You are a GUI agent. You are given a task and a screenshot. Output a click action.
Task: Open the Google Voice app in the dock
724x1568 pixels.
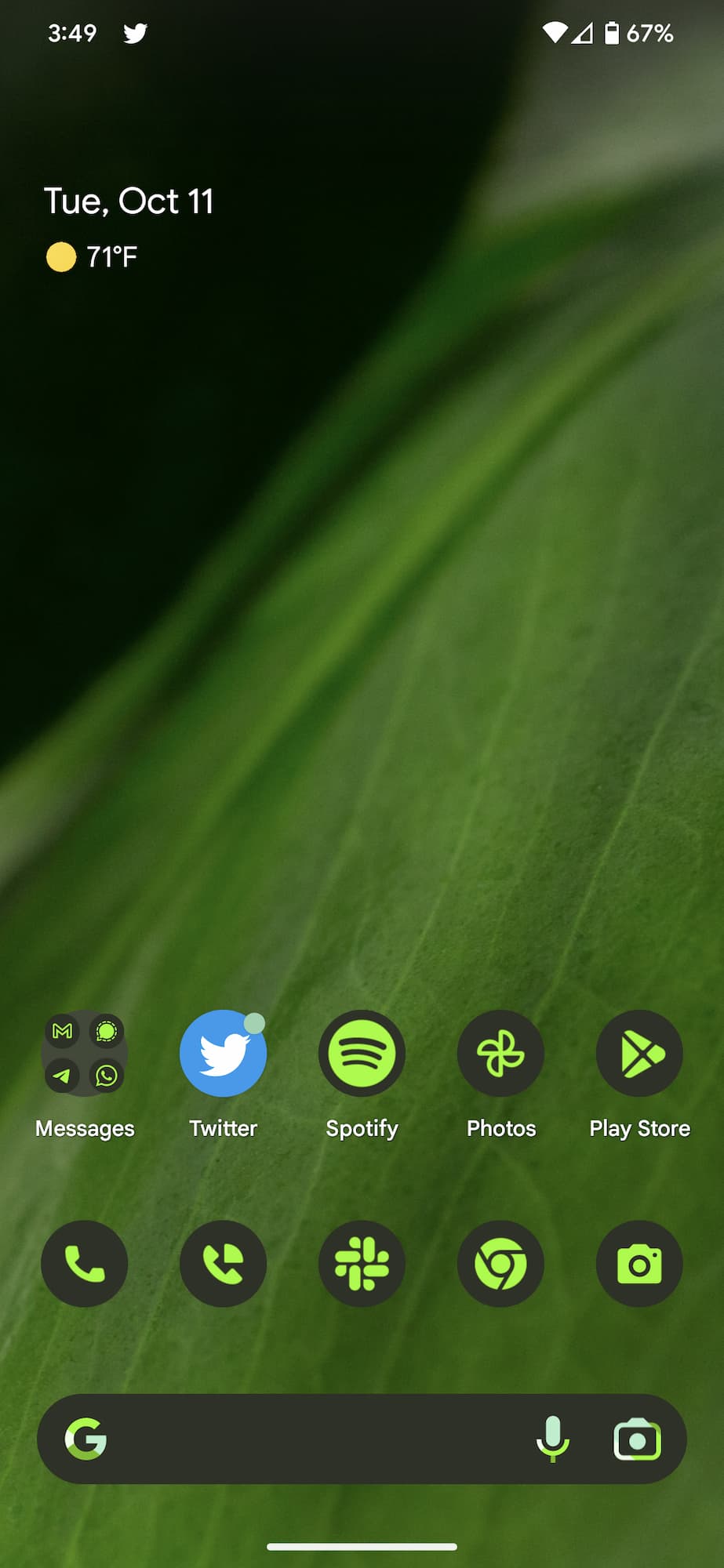pyautogui.click(x=223, y=1263)
